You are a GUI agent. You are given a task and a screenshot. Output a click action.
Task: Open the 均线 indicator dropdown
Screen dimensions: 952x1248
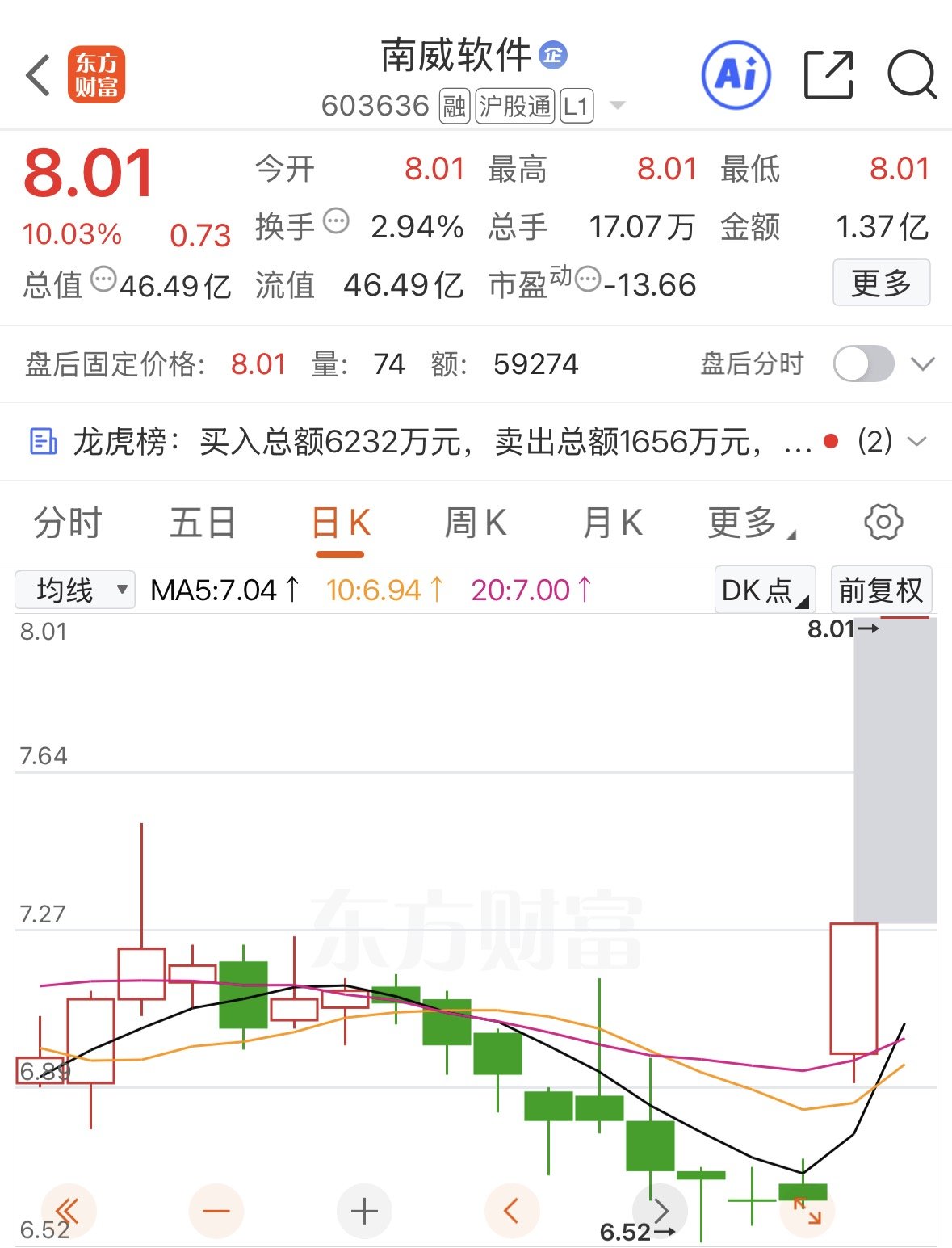tap(74, 590)
